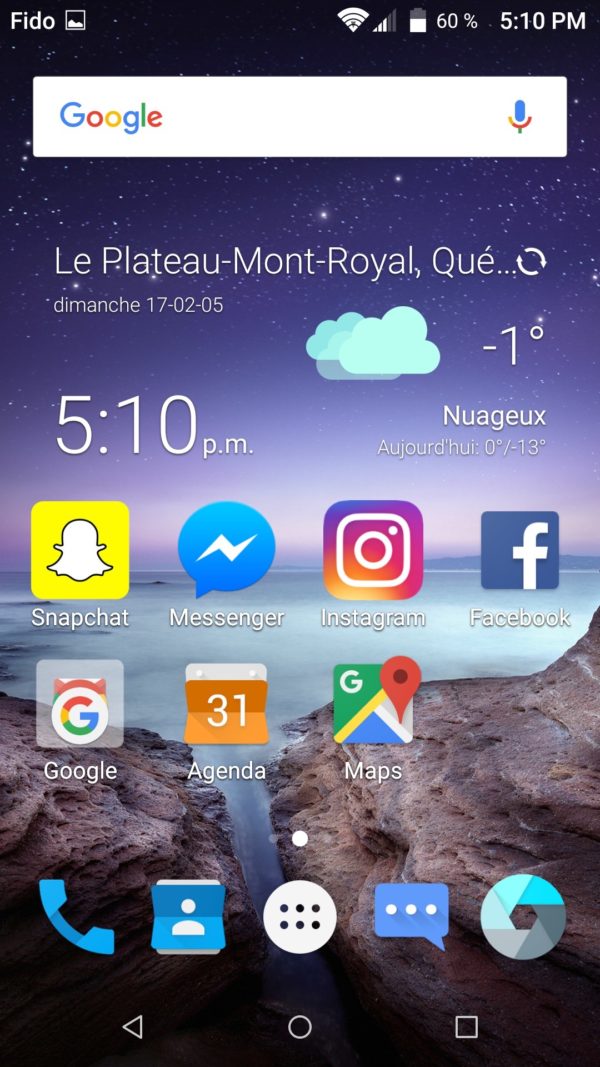
Task: Open the Google apps folder
Action: pyautogui.click(x=80, y=704)
